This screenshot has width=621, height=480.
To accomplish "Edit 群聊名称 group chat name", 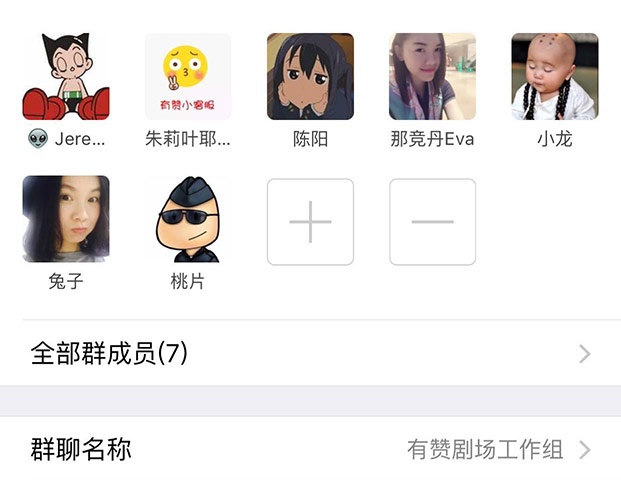I will click(x=310, y=449).
